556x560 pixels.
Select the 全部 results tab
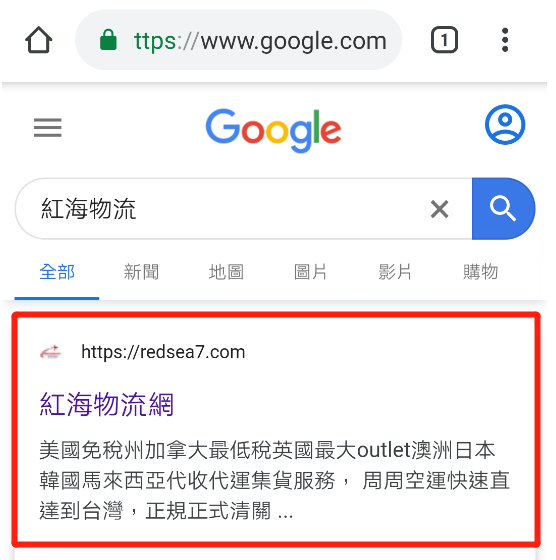tap(57, 272)
